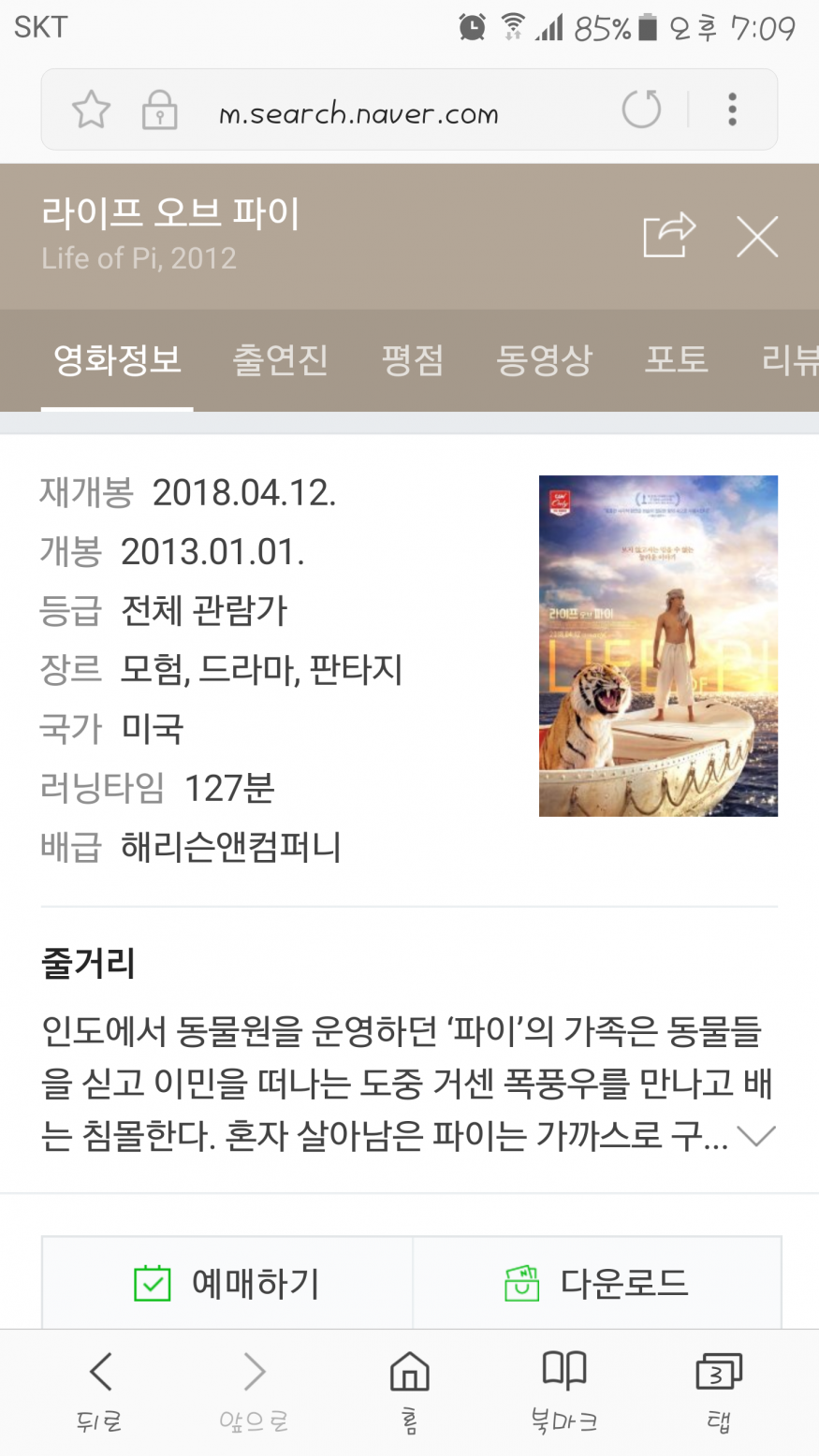Image resolution: width=819 pixels, height=1456 pixels.
Task: Switch to the 평점 tab
Action: [x=412, y=360]
